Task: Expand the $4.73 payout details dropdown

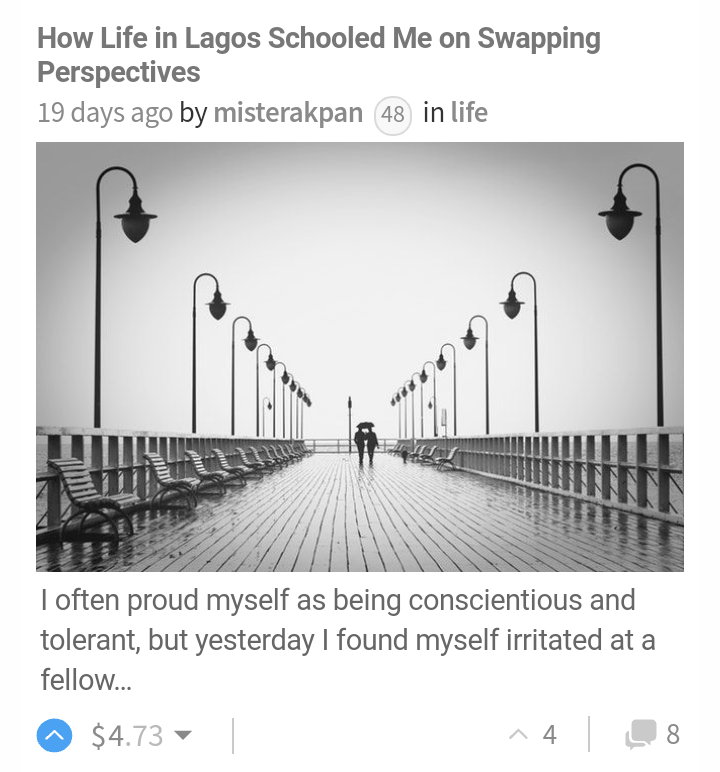Action: (182, 736)
